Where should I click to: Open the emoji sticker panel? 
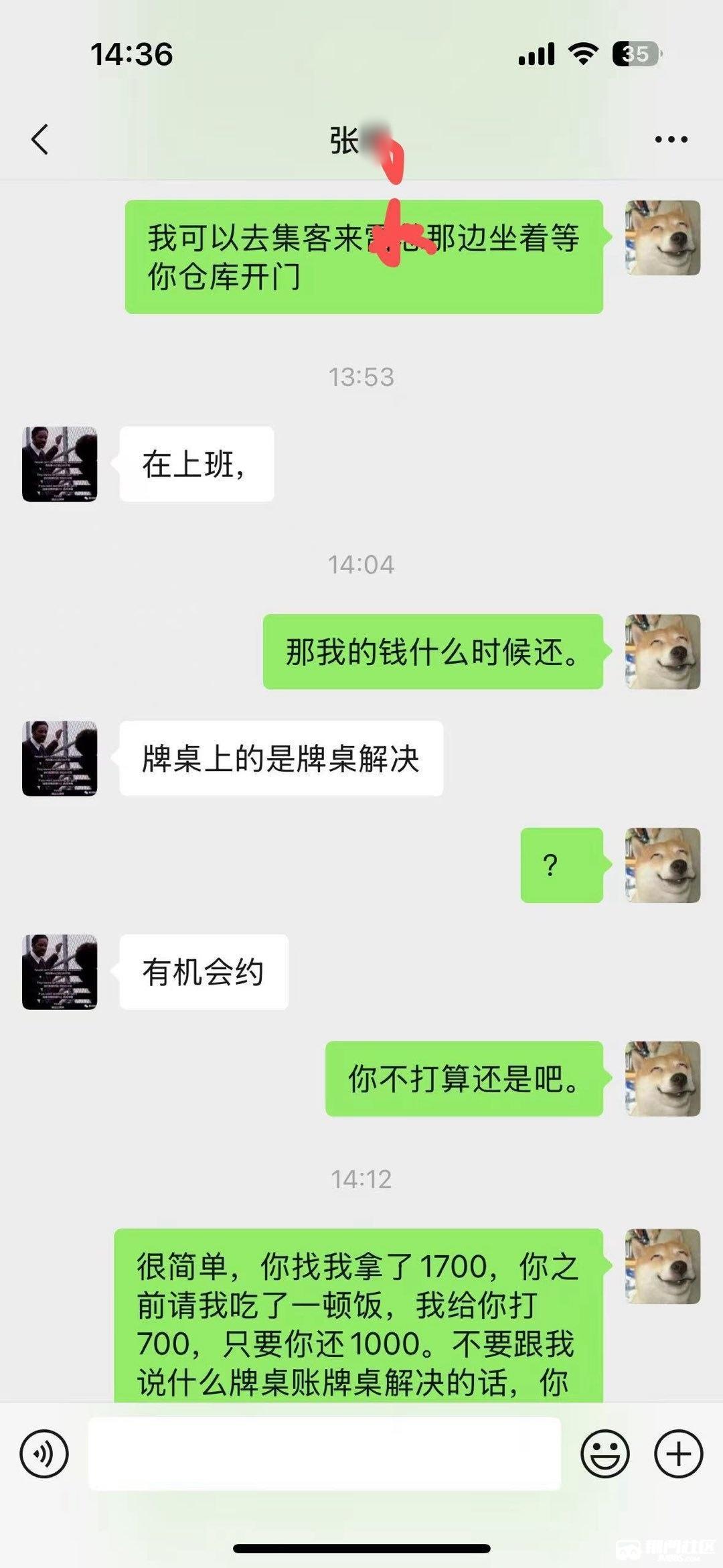coord(605,1453)
